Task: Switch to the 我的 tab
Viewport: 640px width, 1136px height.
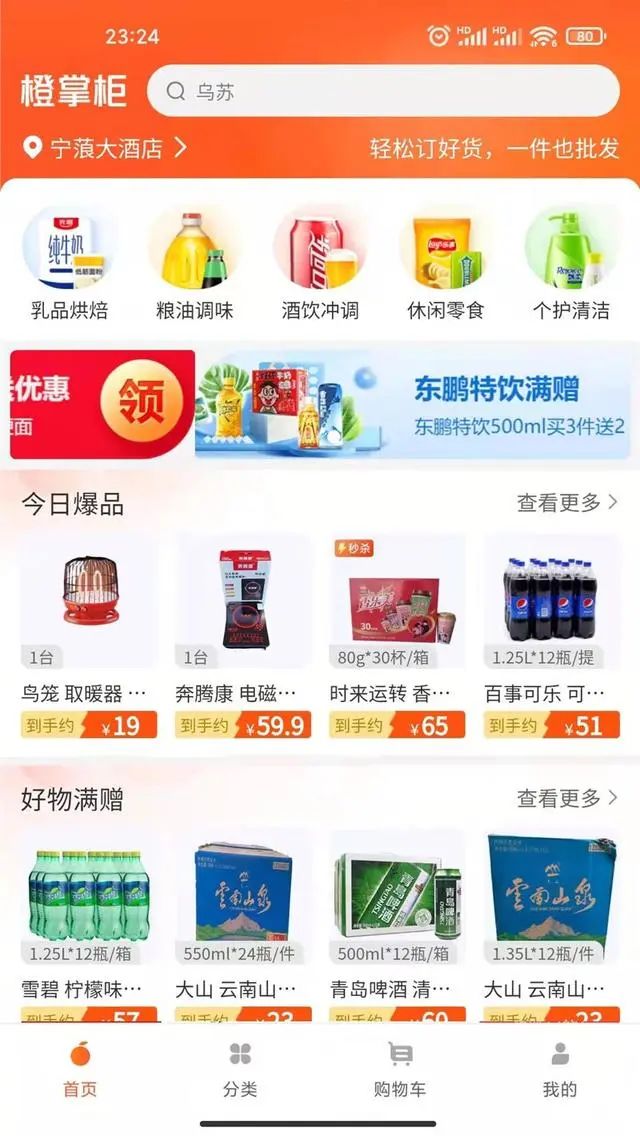Action: point(560,1070)
